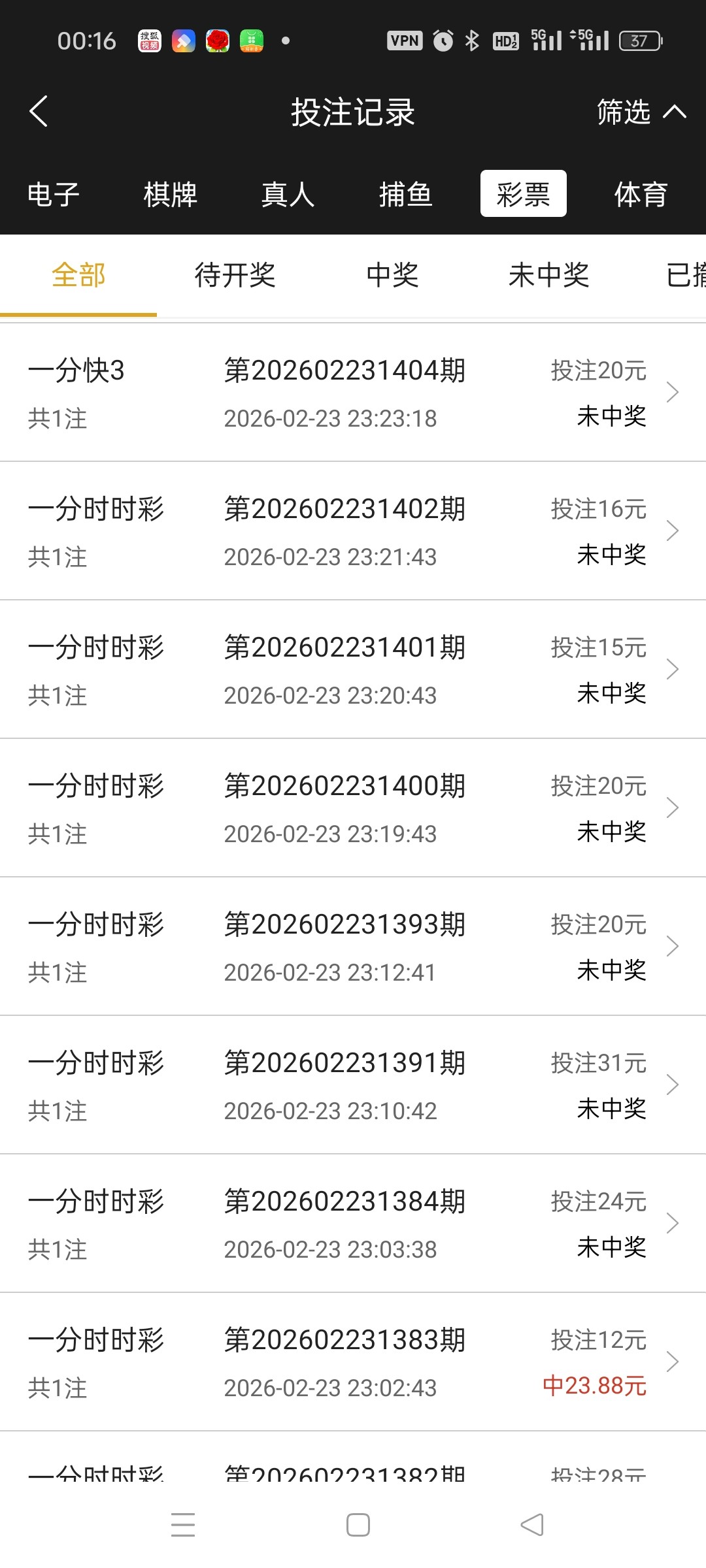Select the 棋牌 category tab
This screenshot has width=706, height=1568.
point(170,194)
